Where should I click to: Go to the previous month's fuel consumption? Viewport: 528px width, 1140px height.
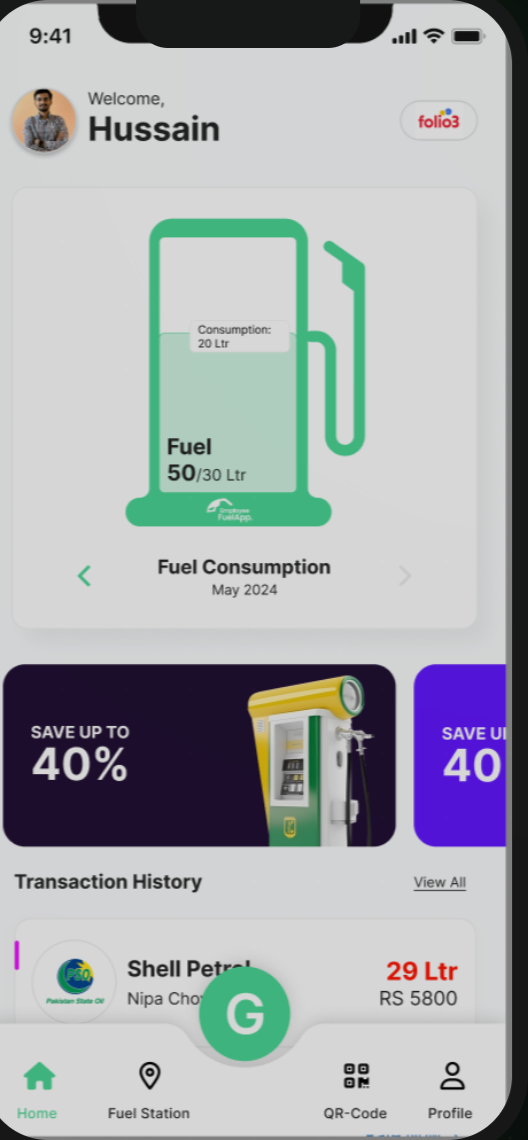(84, 576)
